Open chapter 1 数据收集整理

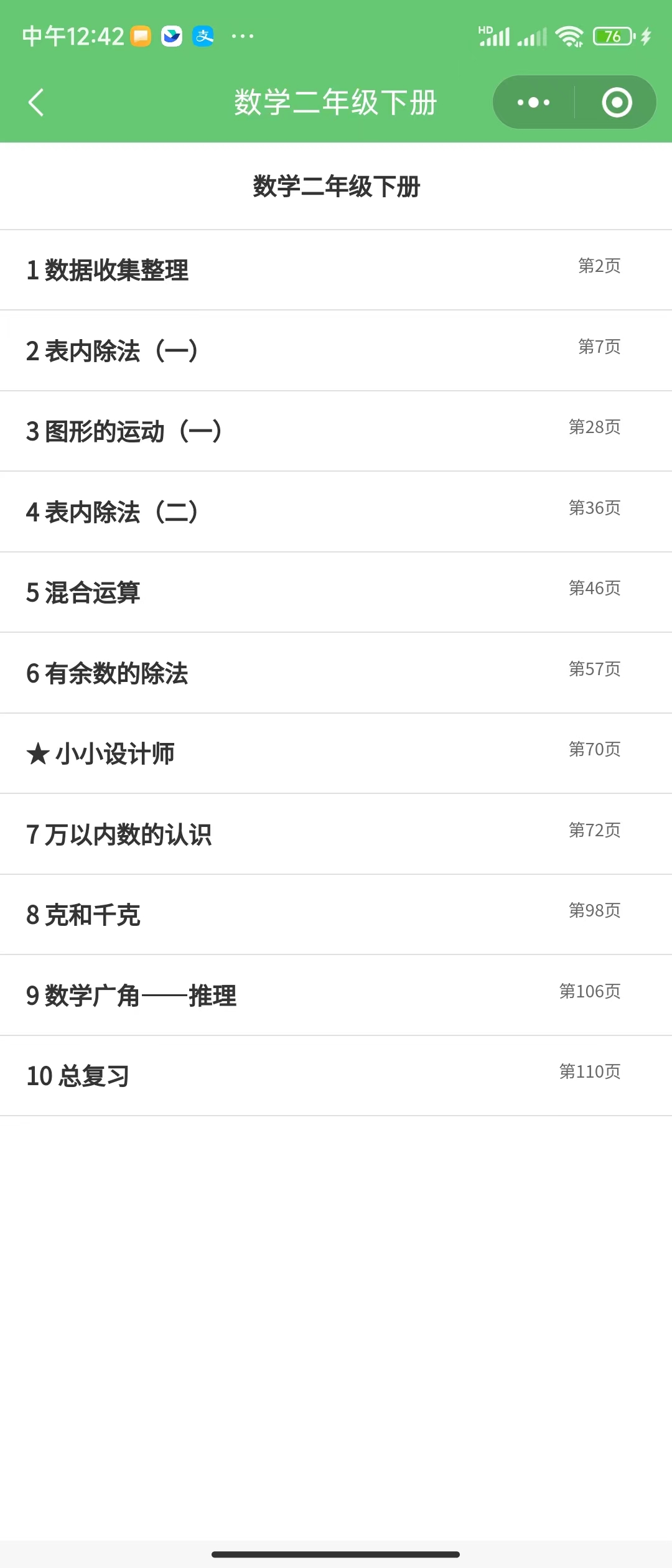tap(108, 270)
